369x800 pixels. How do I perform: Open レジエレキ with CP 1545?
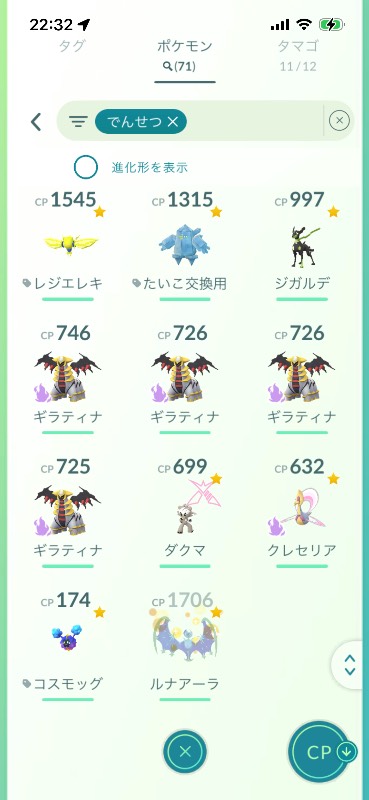point(68,245)
